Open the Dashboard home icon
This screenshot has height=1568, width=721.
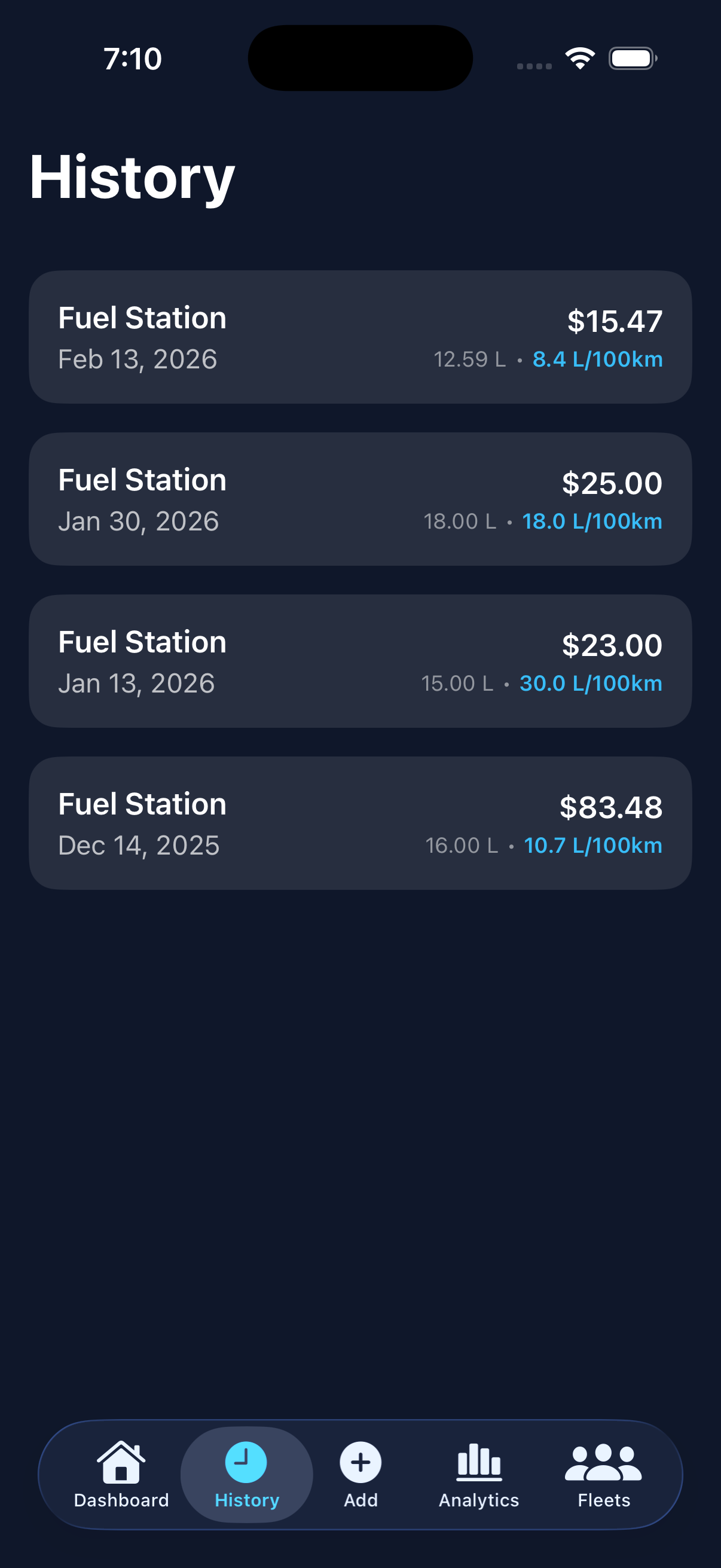point(122,1461)
